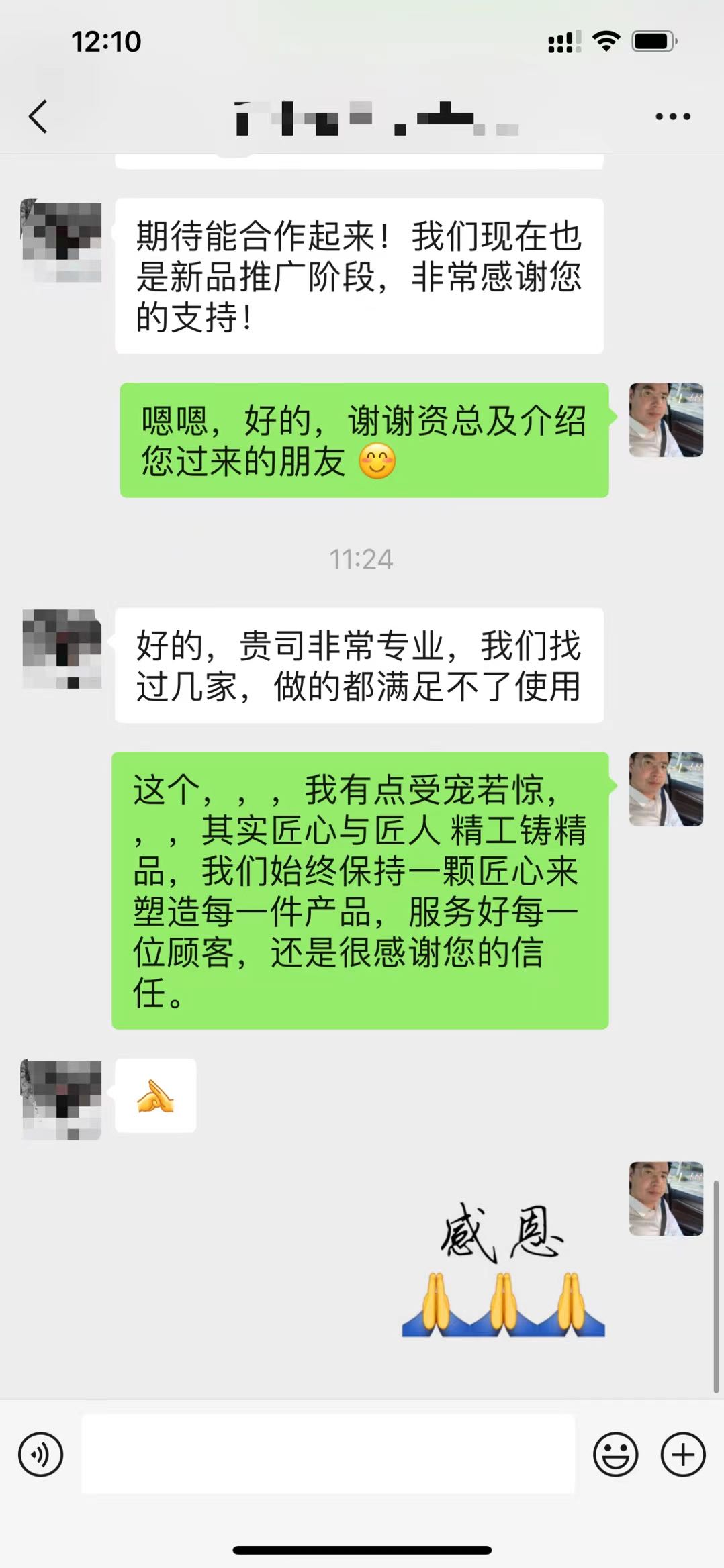Open the chat options three-dot menu
Image resolution: width=724 pixels, height=1568 pixels.
pyautogui.click(x=672, y=117)
